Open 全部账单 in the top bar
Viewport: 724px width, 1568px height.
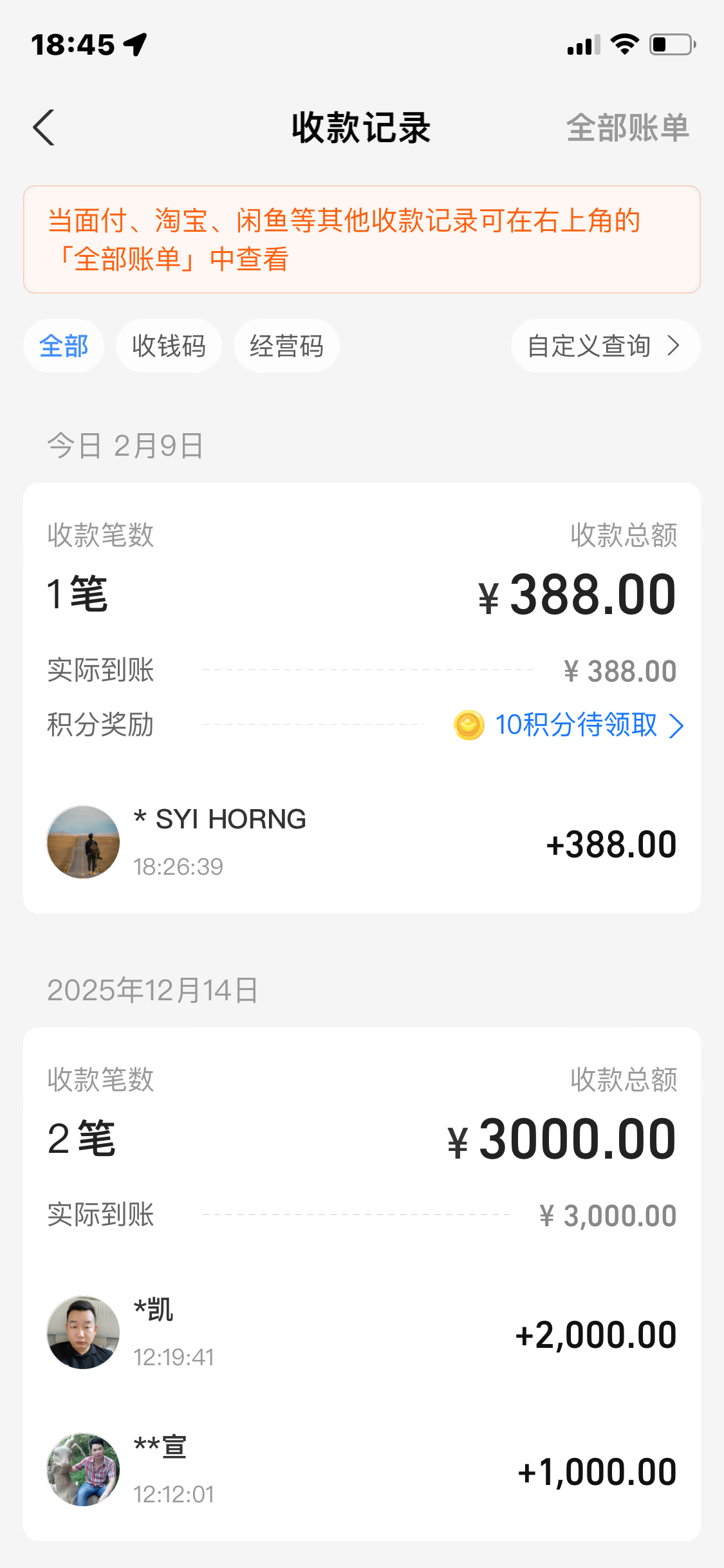click(x=627, y=127)
